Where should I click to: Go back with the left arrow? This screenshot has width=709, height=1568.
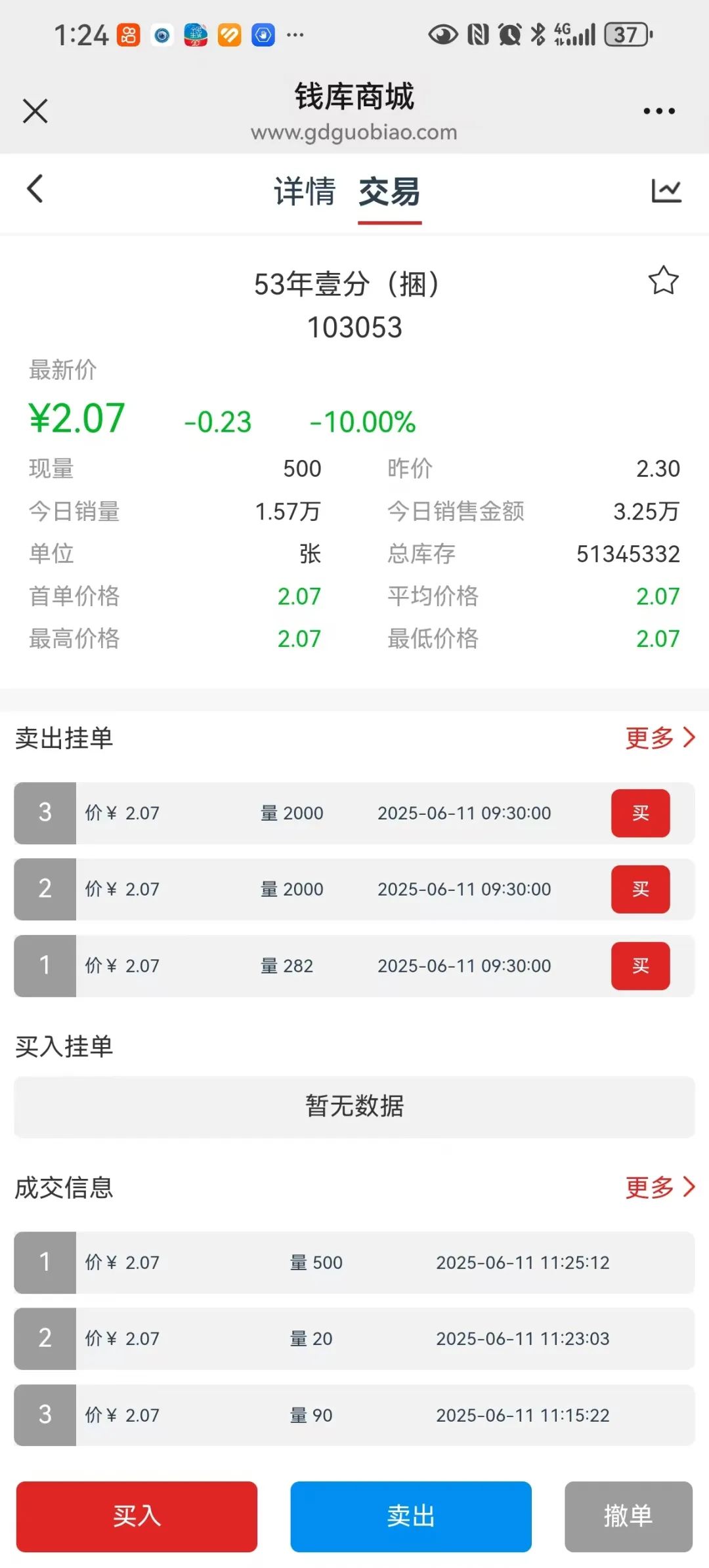tap(35, 189)
